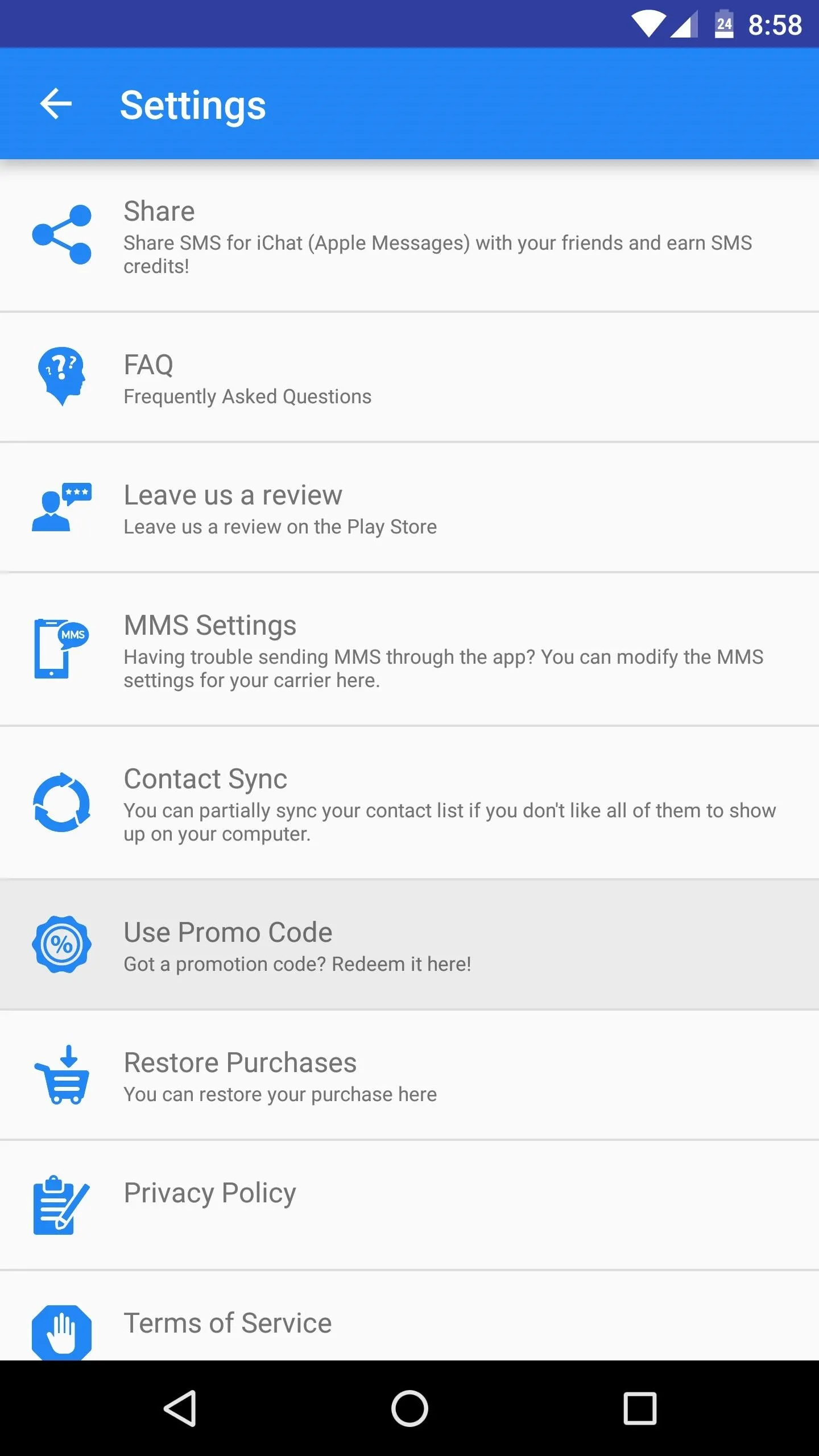The image size is (819, 1456).
Task: Open the Share option
Action: [409, 235]
